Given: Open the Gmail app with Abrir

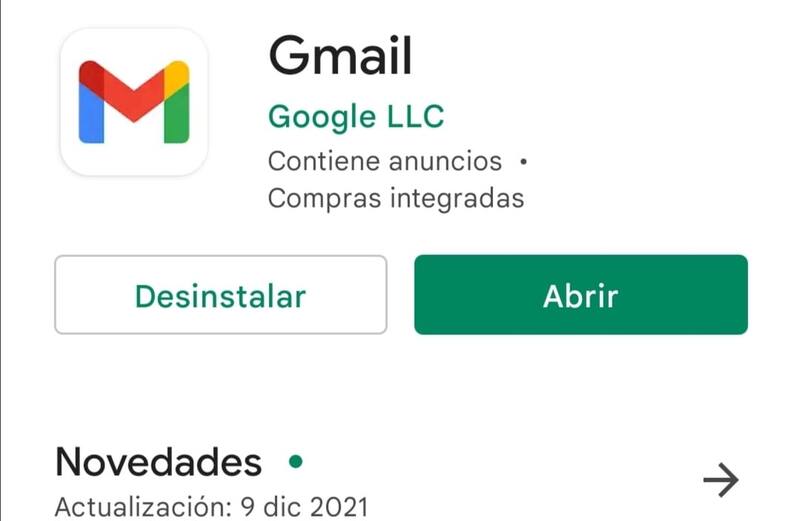Looking at the screenshot, I should tap(580, 295).
